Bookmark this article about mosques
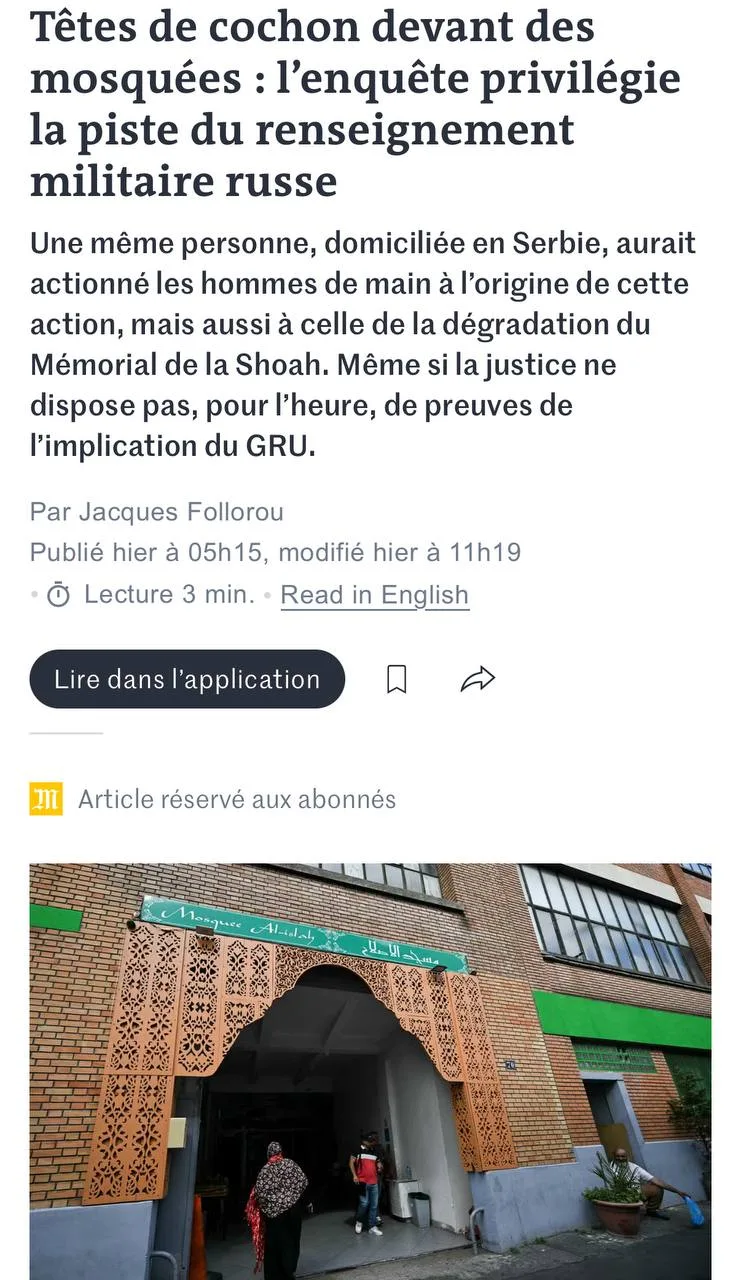The height and width of the screenshot is (1280, 741). (x=397, y=679)
